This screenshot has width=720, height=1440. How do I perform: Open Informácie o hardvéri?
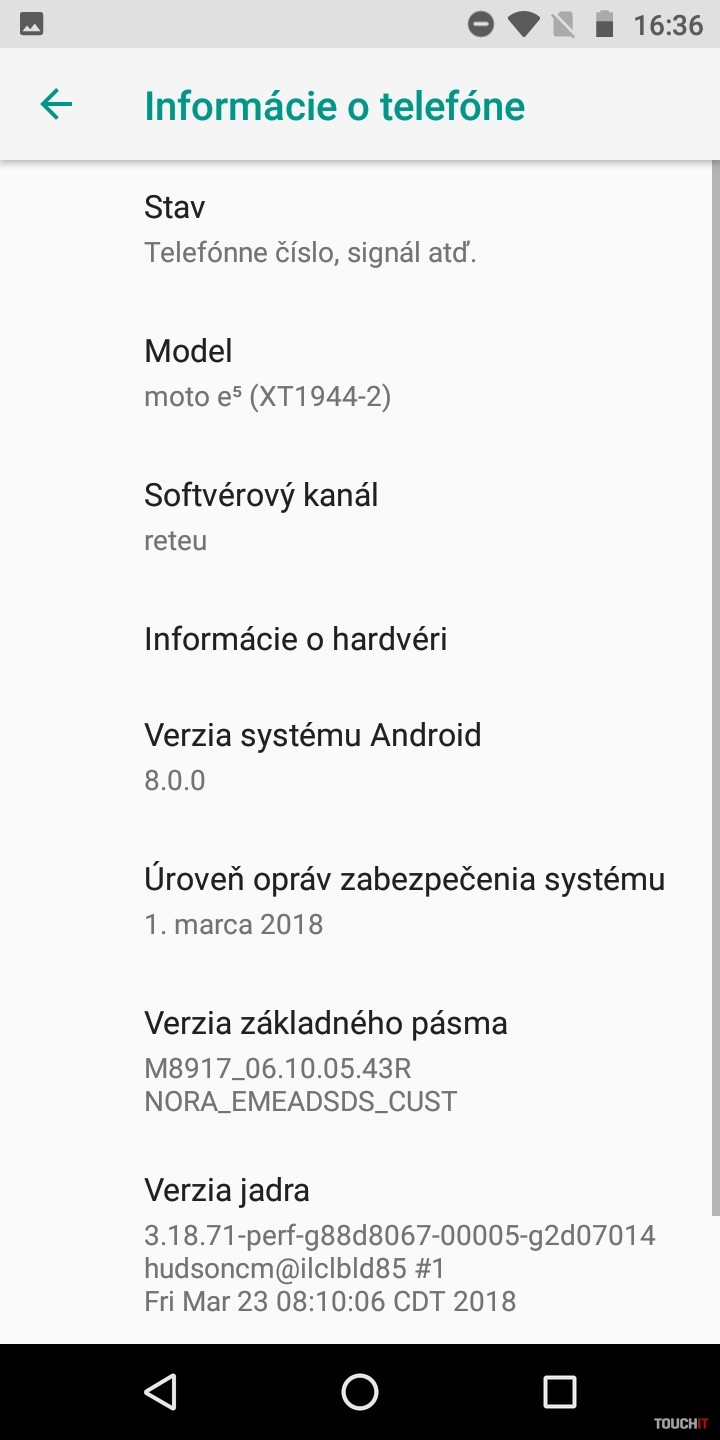[x=360, y=639]
